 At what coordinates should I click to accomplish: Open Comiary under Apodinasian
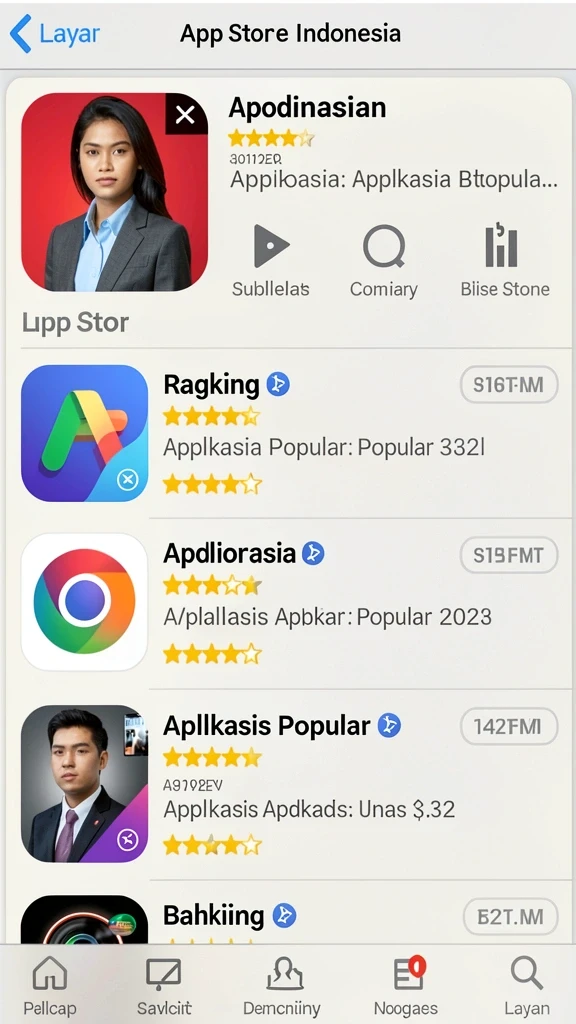click(x=383, y=260)
